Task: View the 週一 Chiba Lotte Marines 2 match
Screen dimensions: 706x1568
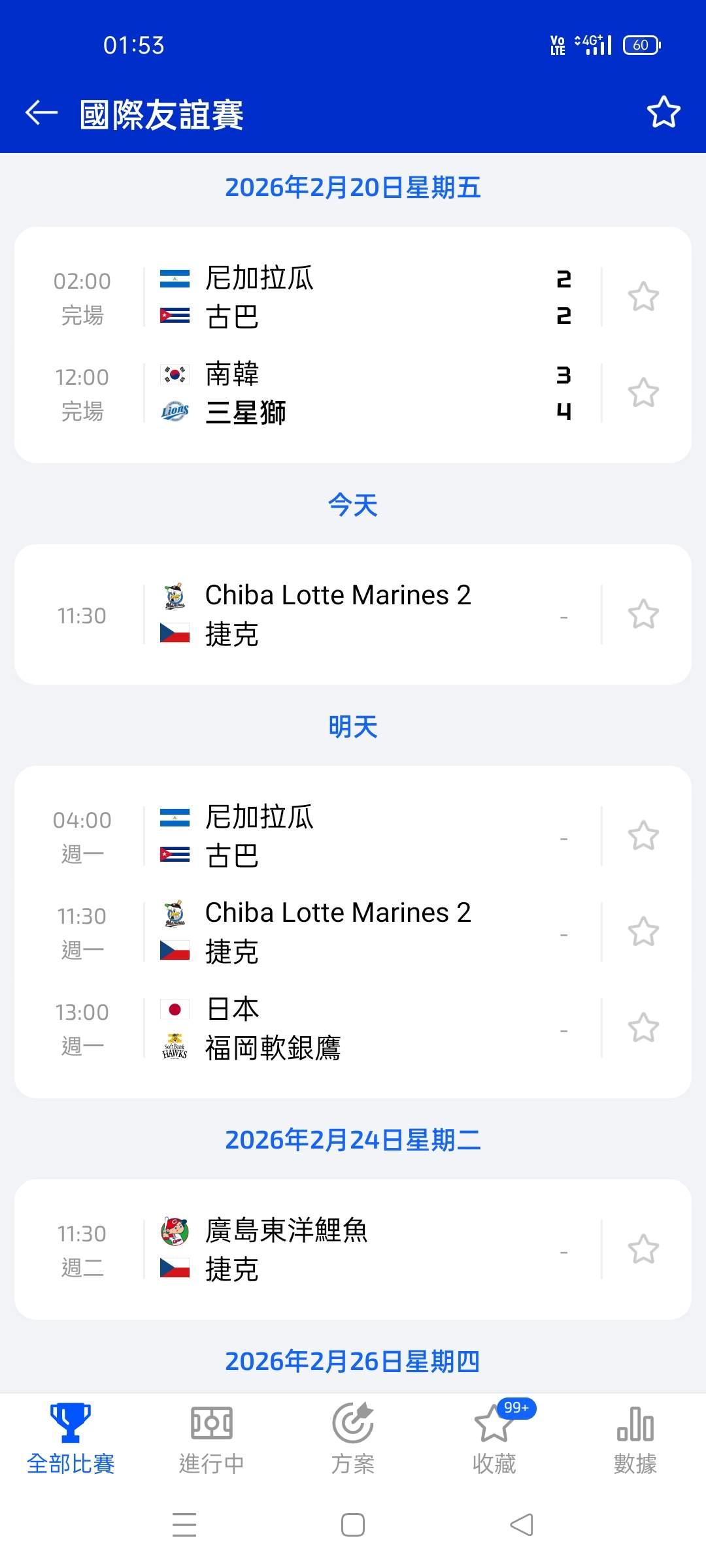Action: click(353, 932)
